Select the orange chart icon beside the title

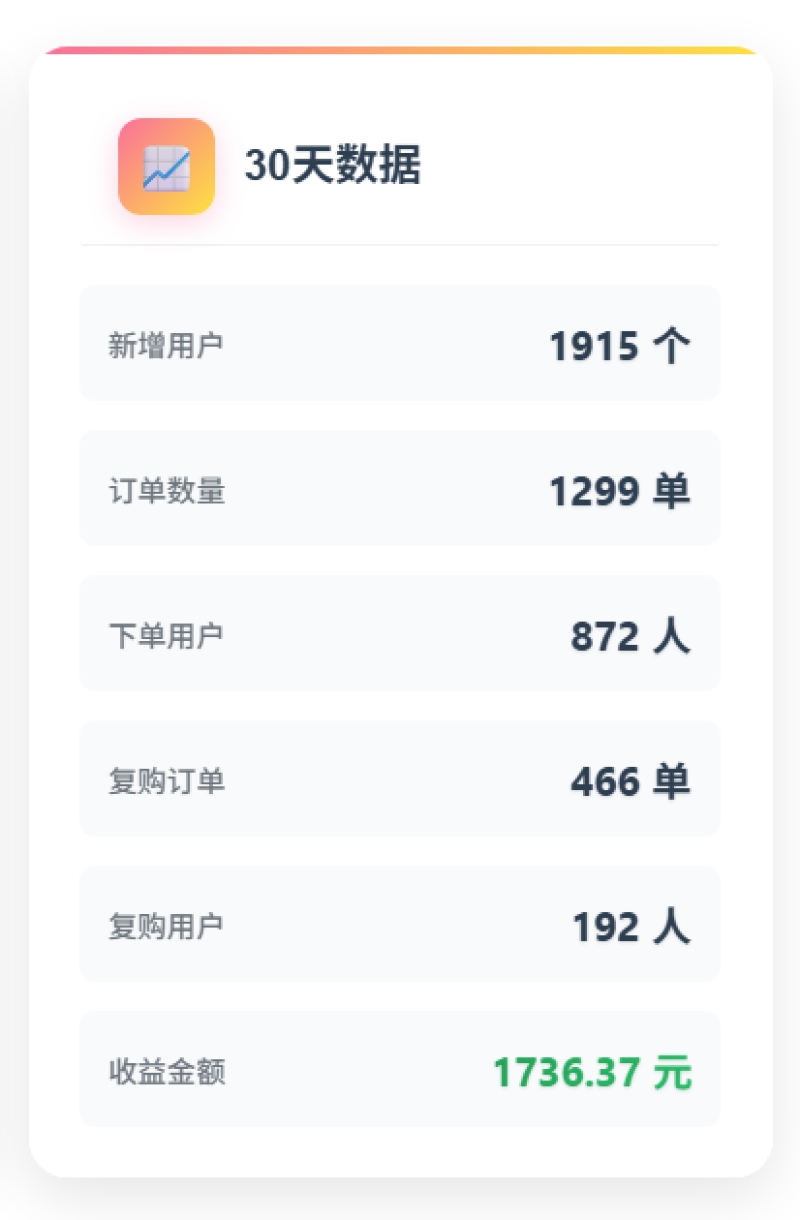tap(166, 168)
